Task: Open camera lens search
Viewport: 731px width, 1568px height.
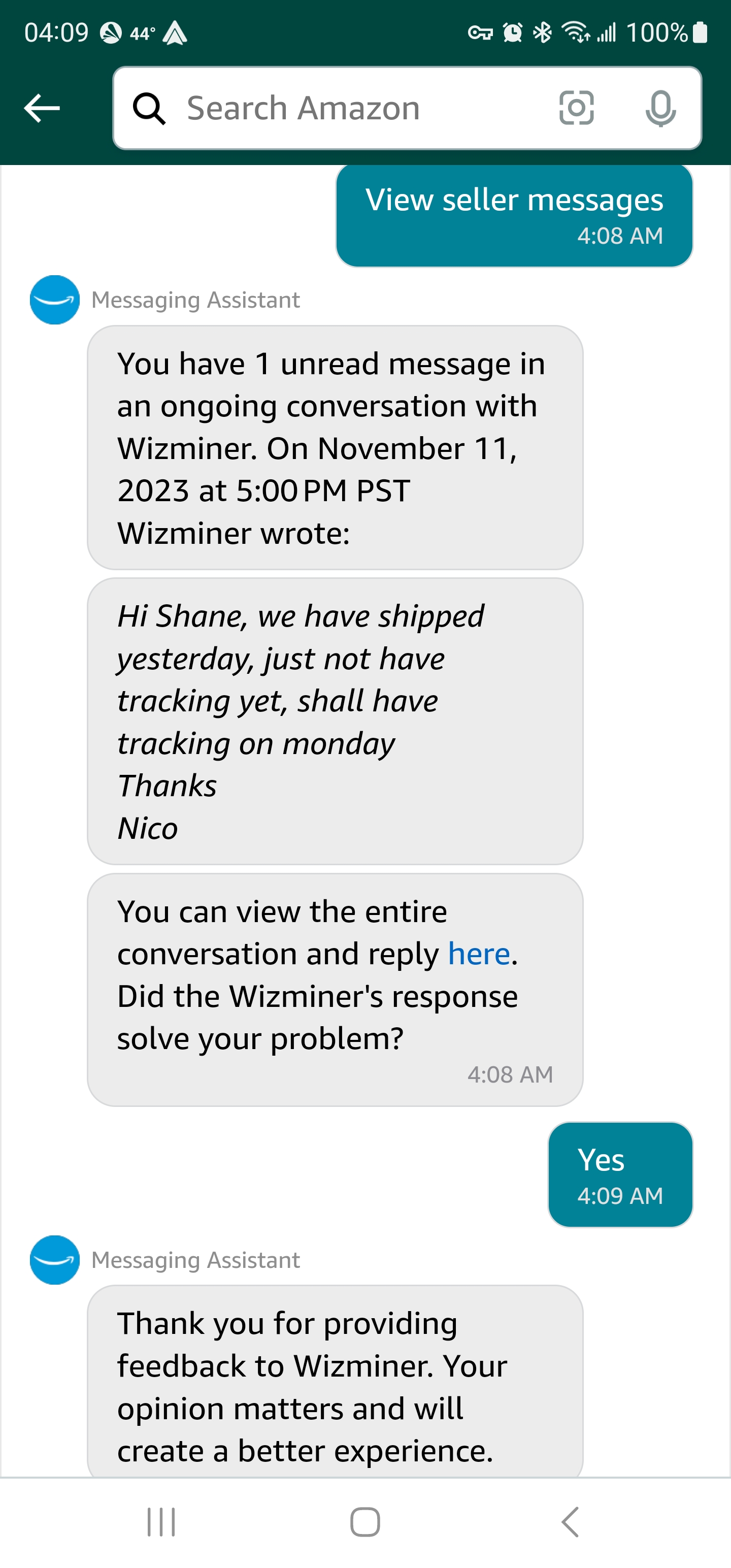Action: tap(576, 108)
